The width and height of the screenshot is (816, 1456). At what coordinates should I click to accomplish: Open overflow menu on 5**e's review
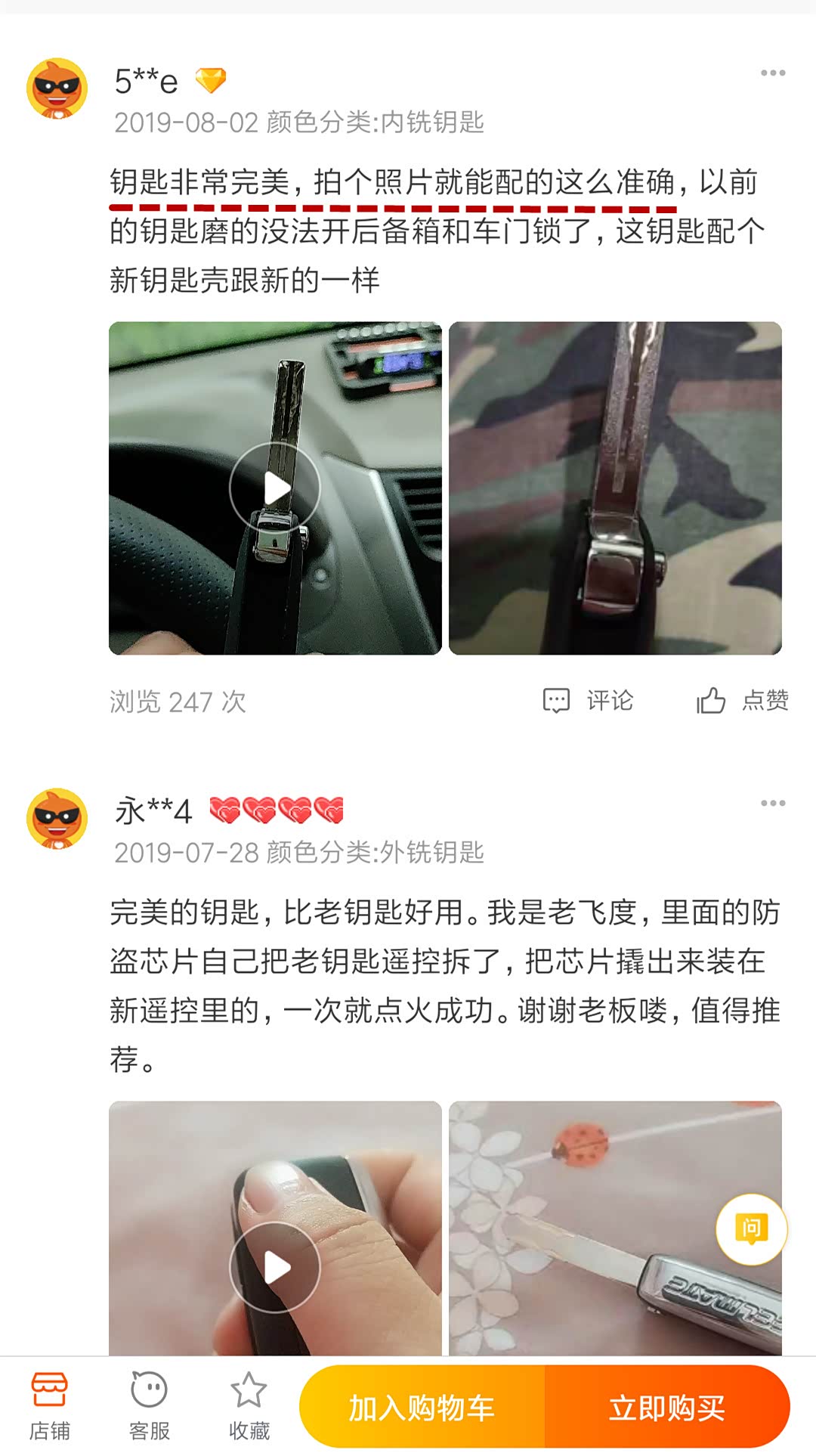772,73
